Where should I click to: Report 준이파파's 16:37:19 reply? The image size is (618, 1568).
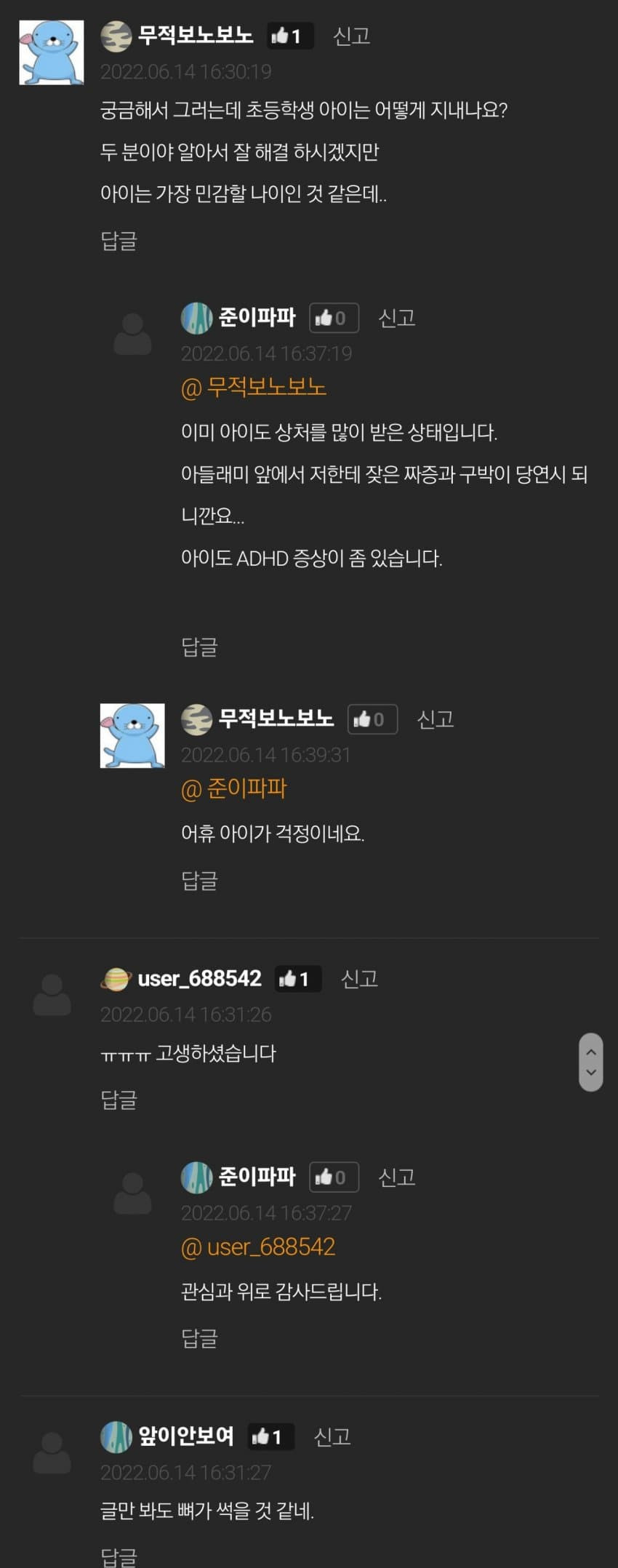[396, 318]
